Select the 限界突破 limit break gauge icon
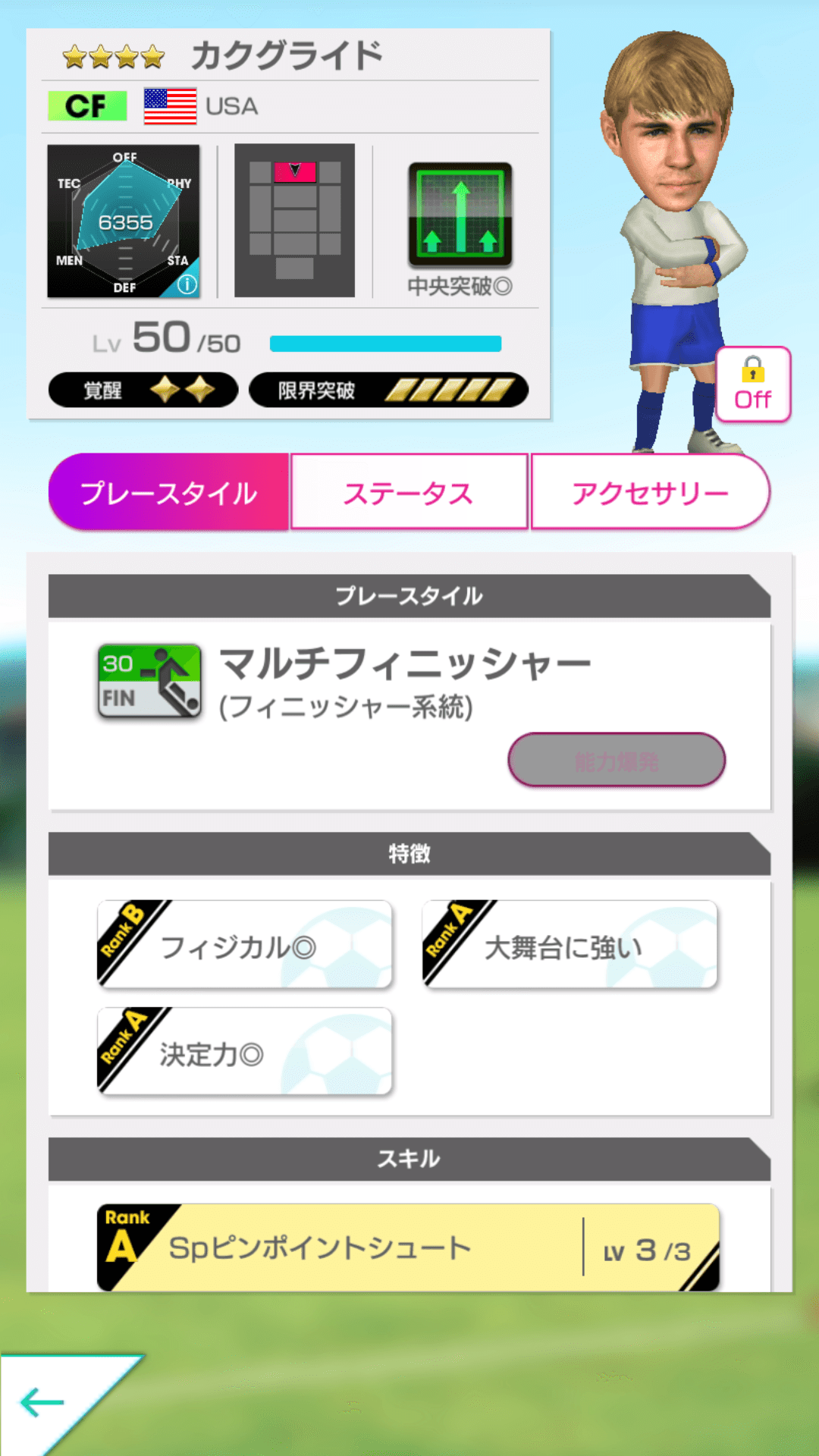Screen dimensions: 819x1456 (388, 389)
